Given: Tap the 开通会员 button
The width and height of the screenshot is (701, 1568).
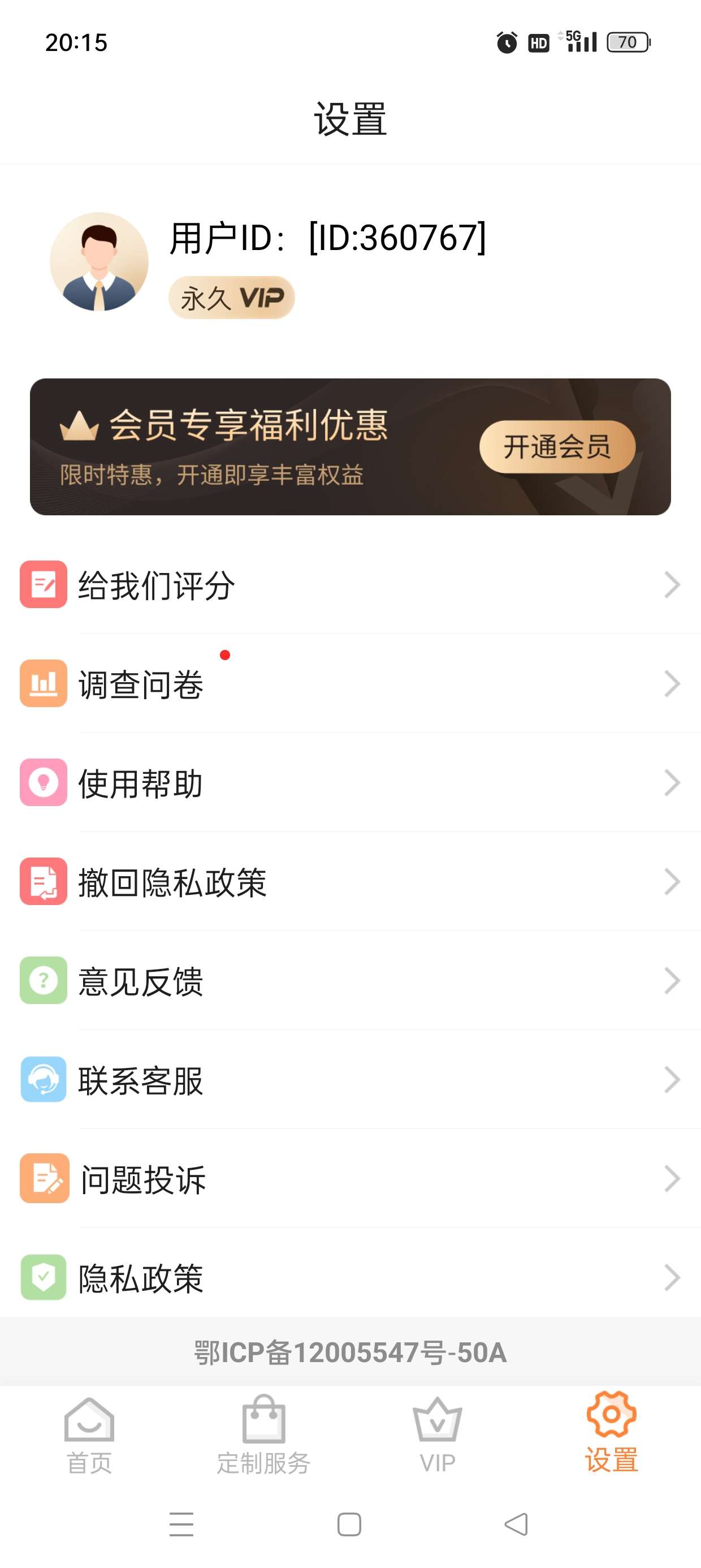Looking at the screenshot, I should [x=557, y=447].
